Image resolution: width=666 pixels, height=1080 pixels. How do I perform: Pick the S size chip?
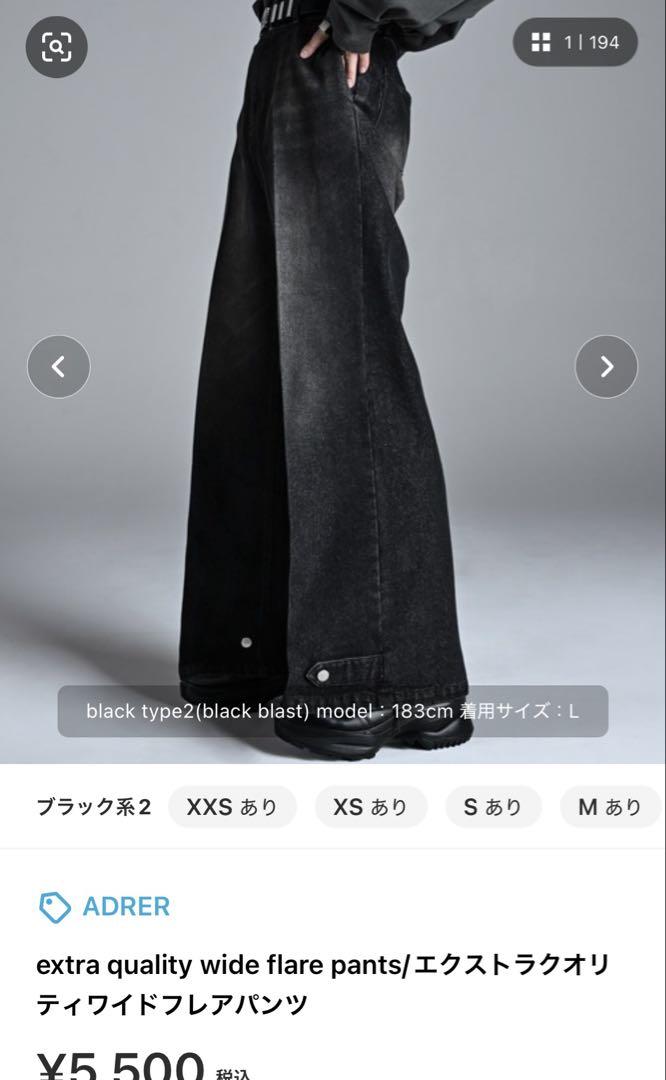pyautogui.click(x=493, y=807)
